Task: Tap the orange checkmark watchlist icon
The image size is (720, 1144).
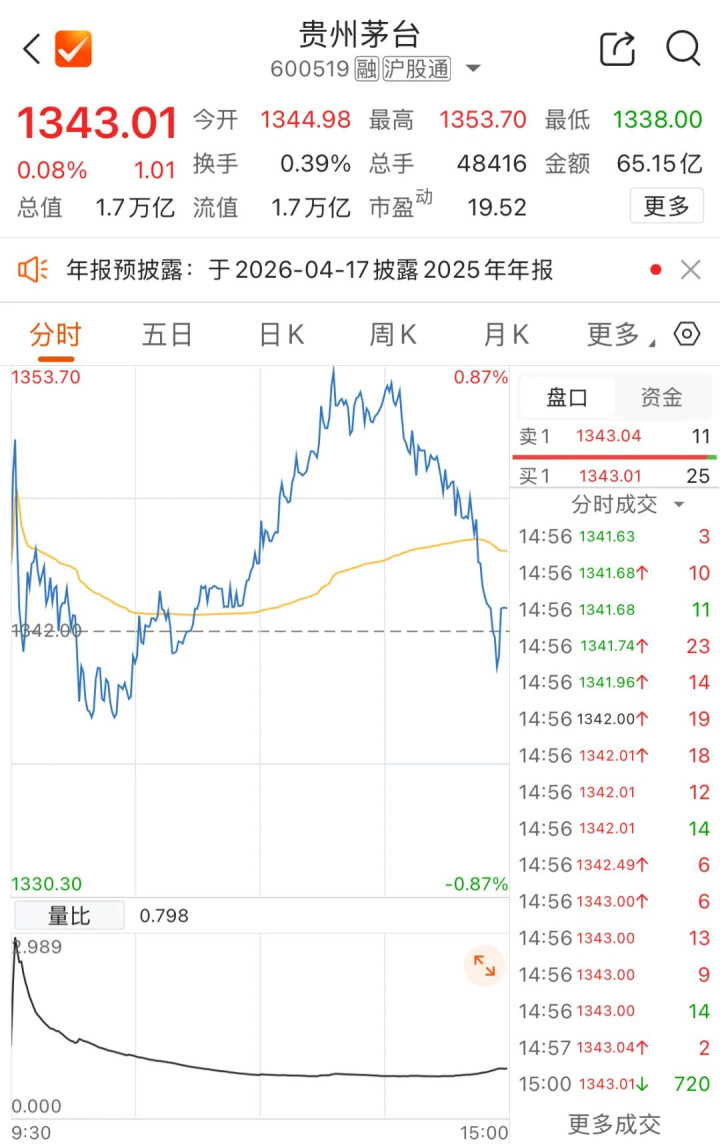Action: (73, 48)
